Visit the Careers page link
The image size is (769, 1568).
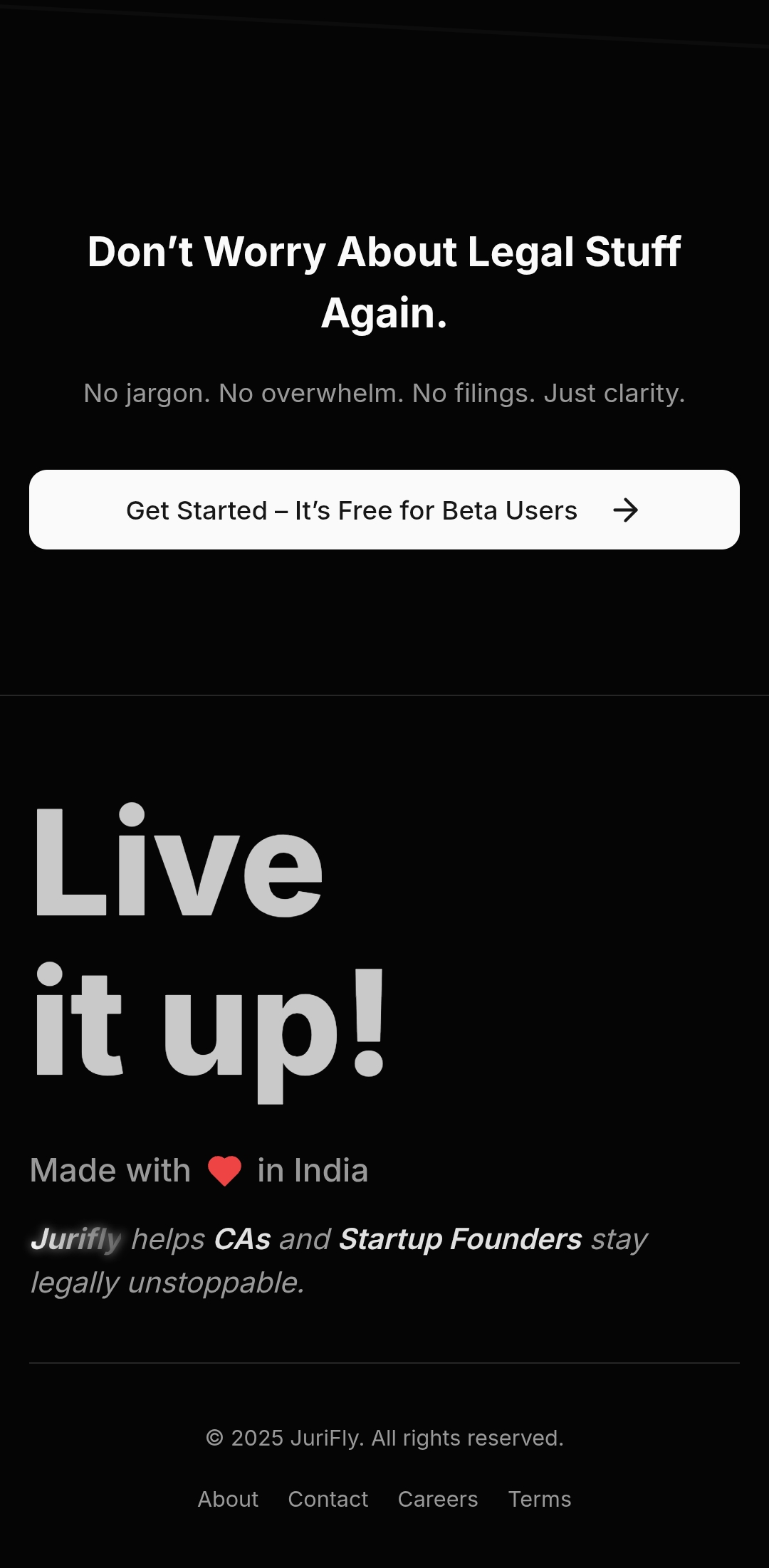(437, 1499)
